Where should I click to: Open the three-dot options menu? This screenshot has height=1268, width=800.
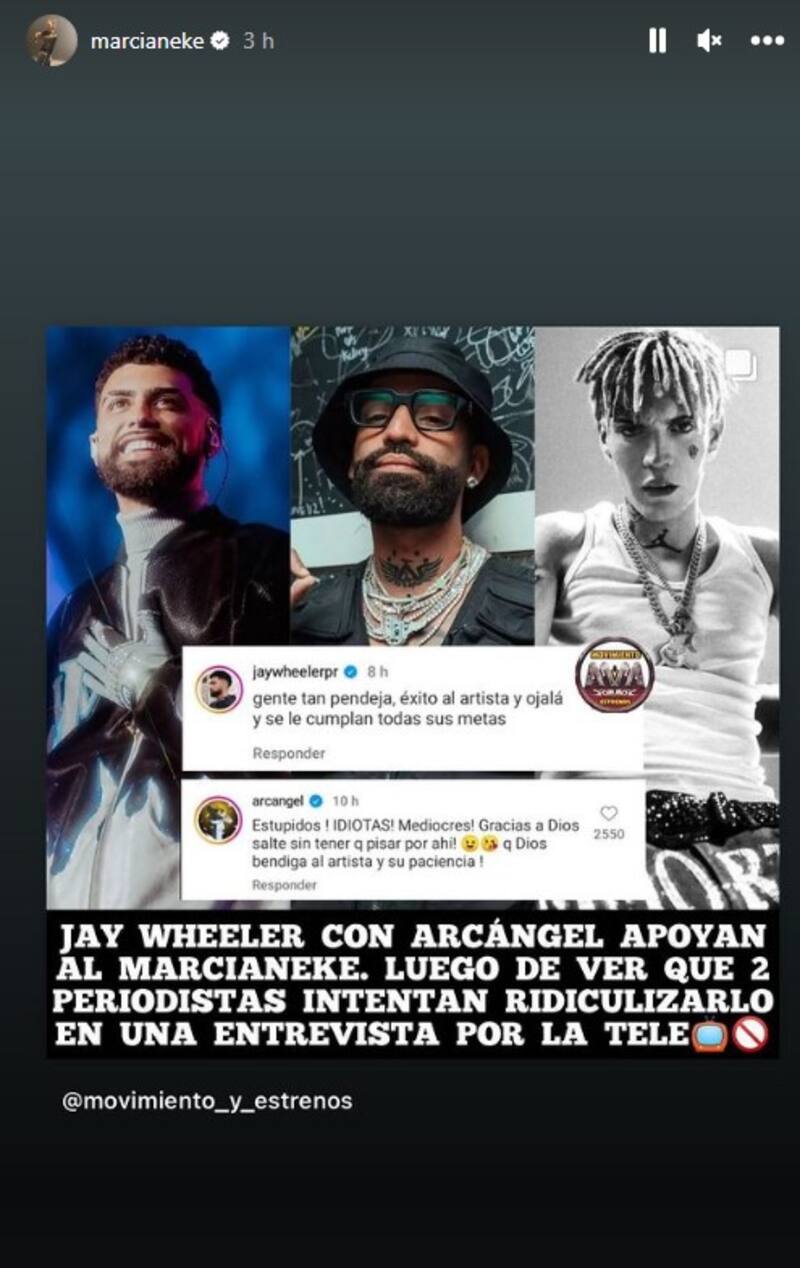[x=767, y=41]
